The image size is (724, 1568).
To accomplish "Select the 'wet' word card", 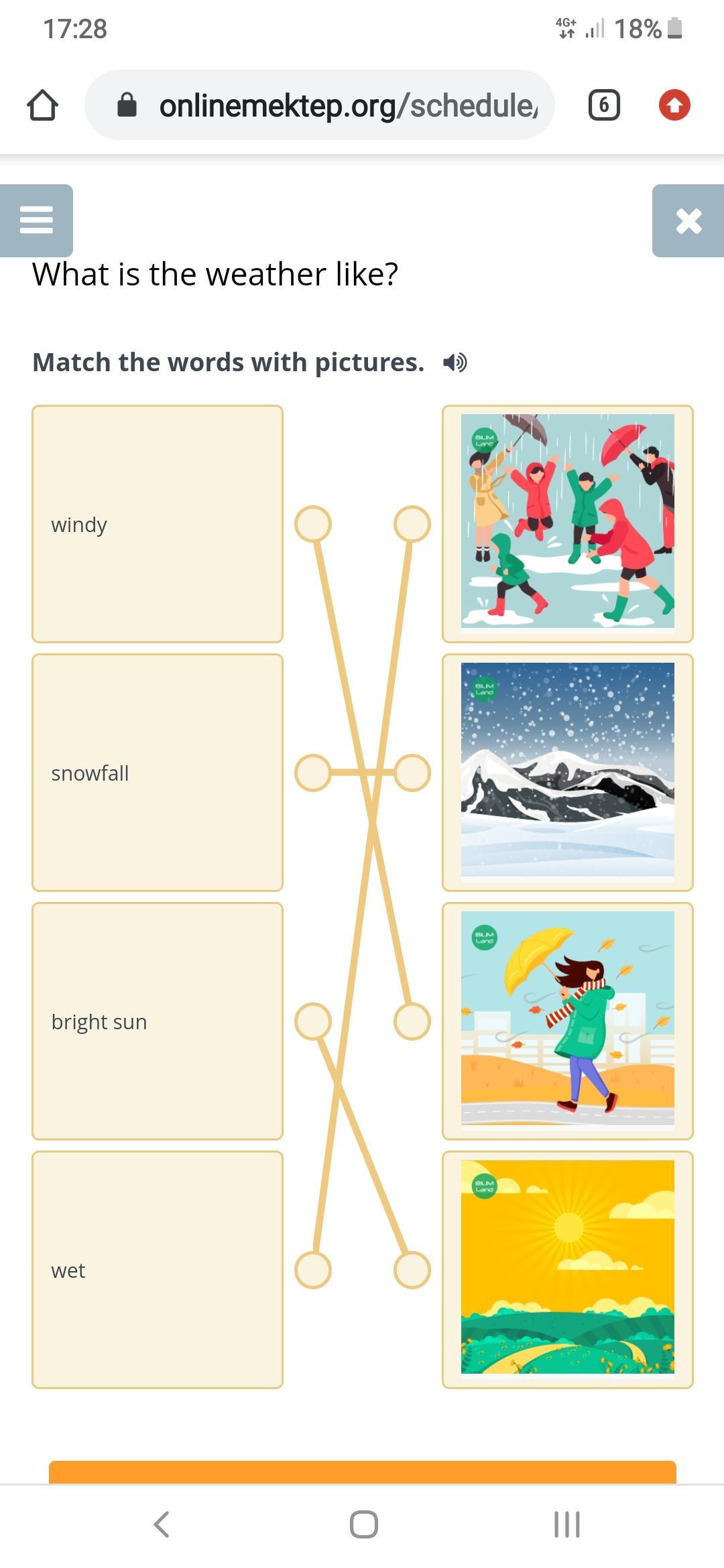I will 158,1270.
